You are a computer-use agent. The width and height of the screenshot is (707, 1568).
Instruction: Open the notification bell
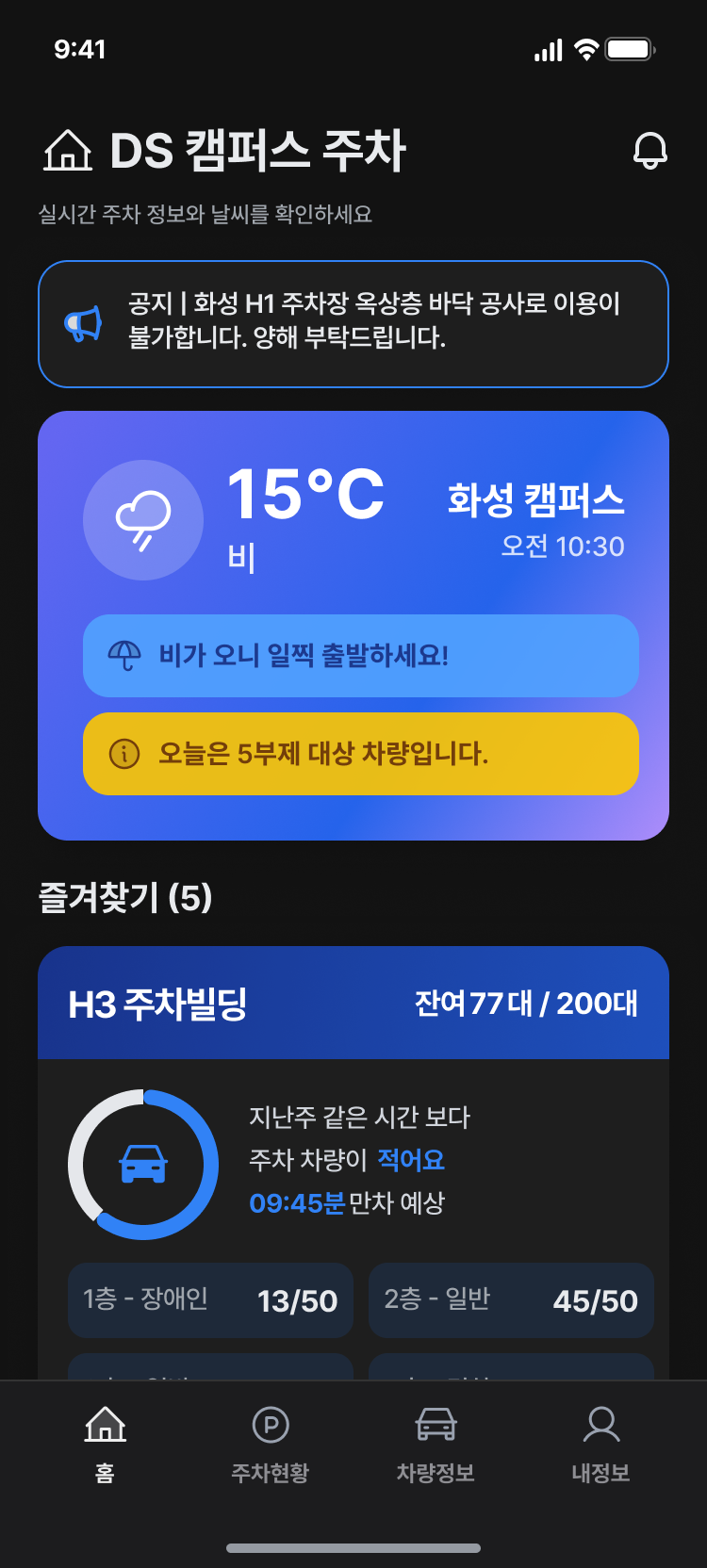coord(650,151)
